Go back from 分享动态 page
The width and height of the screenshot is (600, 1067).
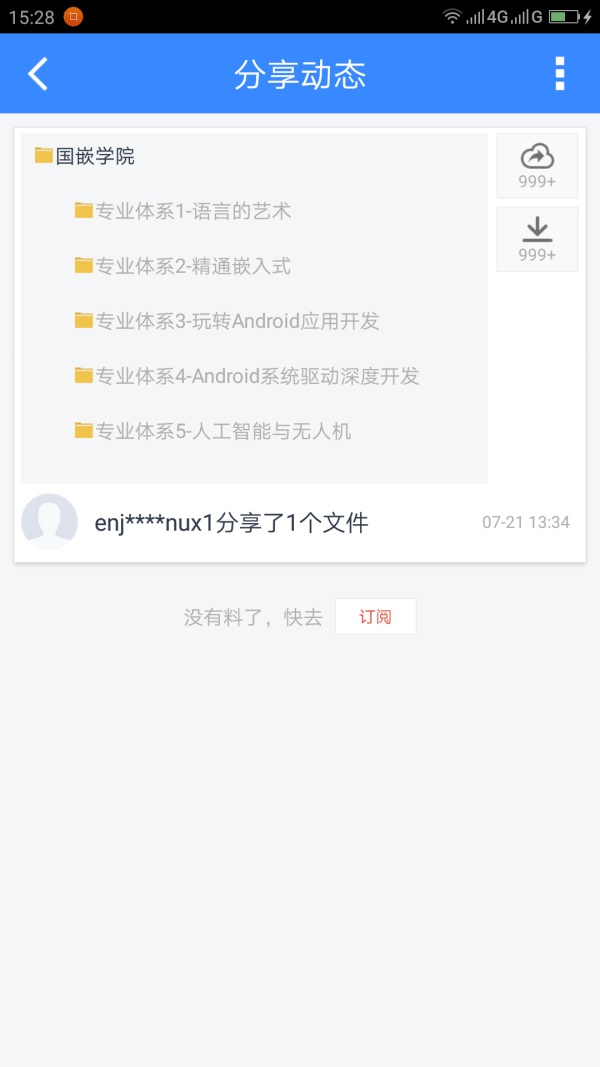pos(38,74)
